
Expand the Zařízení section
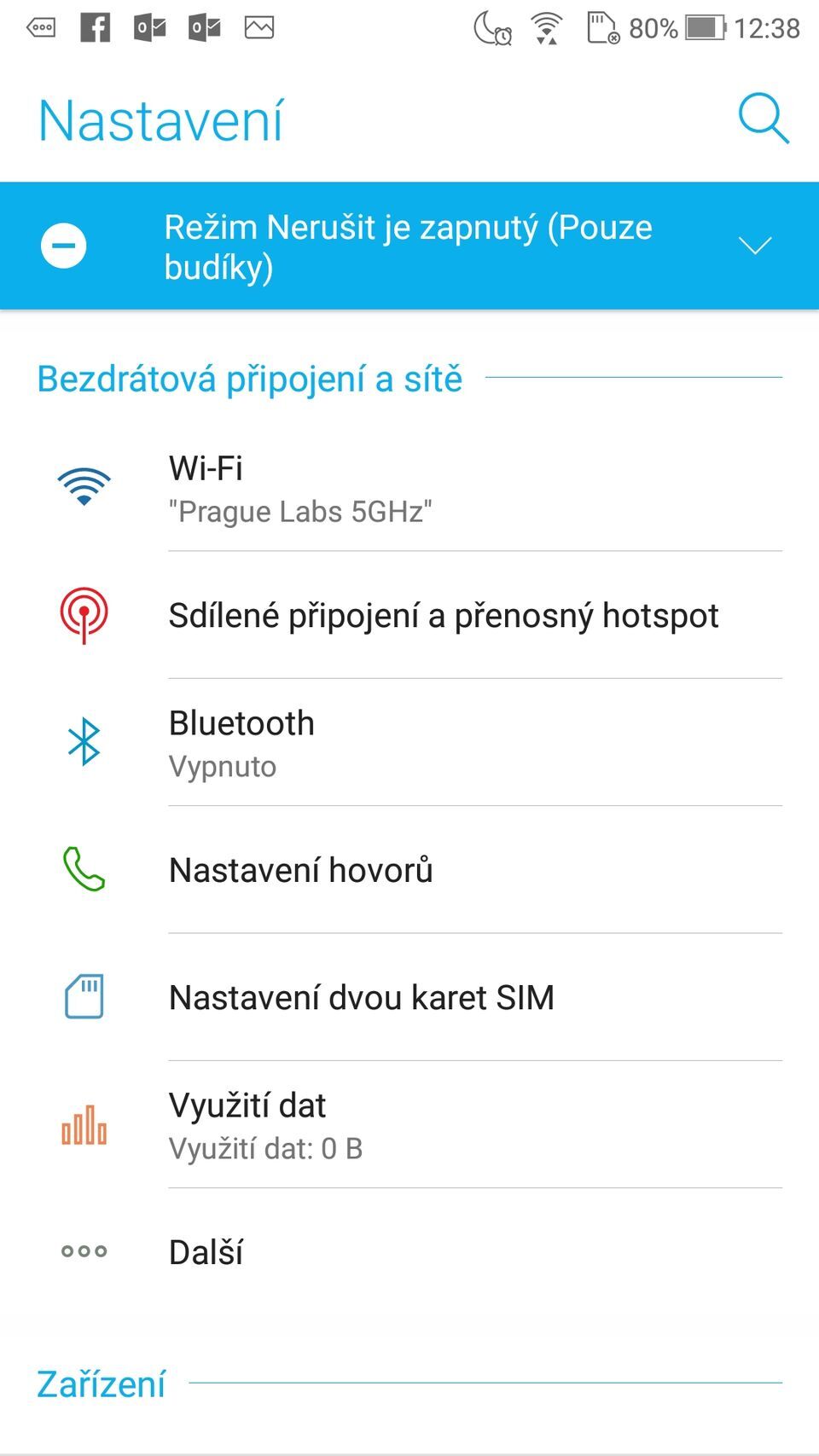click(x=100, y=1382)
